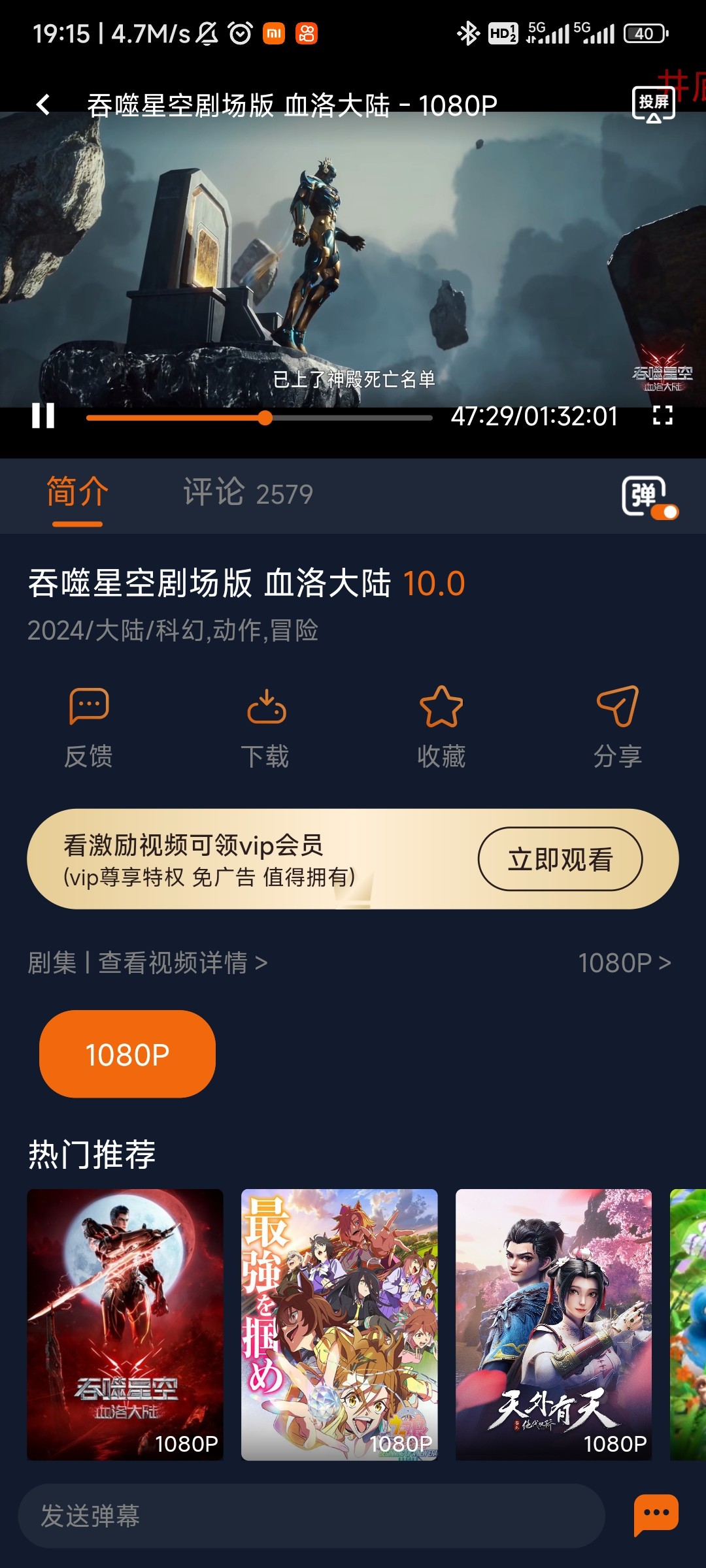Open the 天外有天 recommended video
The height and width of the screenshot is (1568, 706).
click(x=554, y=1324)
